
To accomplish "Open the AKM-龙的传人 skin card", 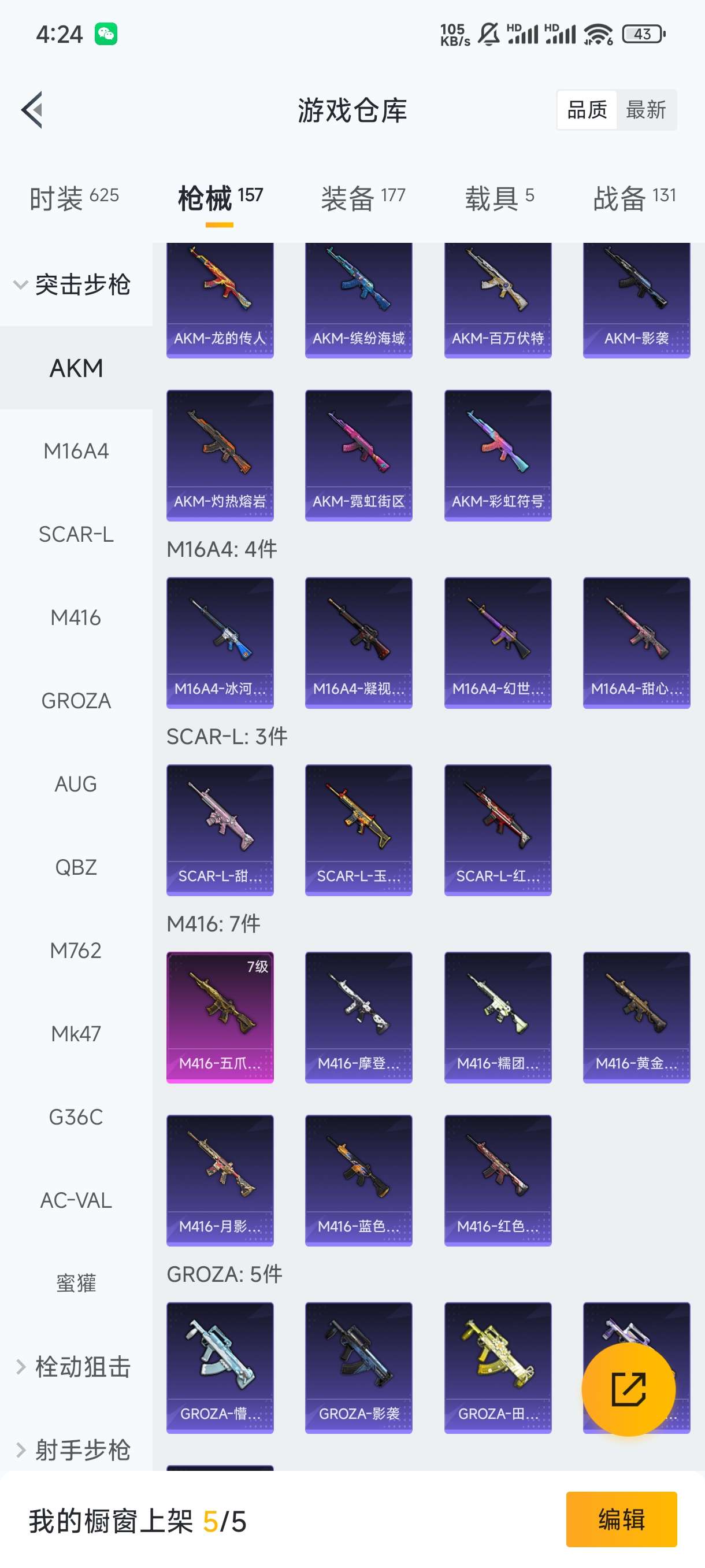I will pos(220,301).
